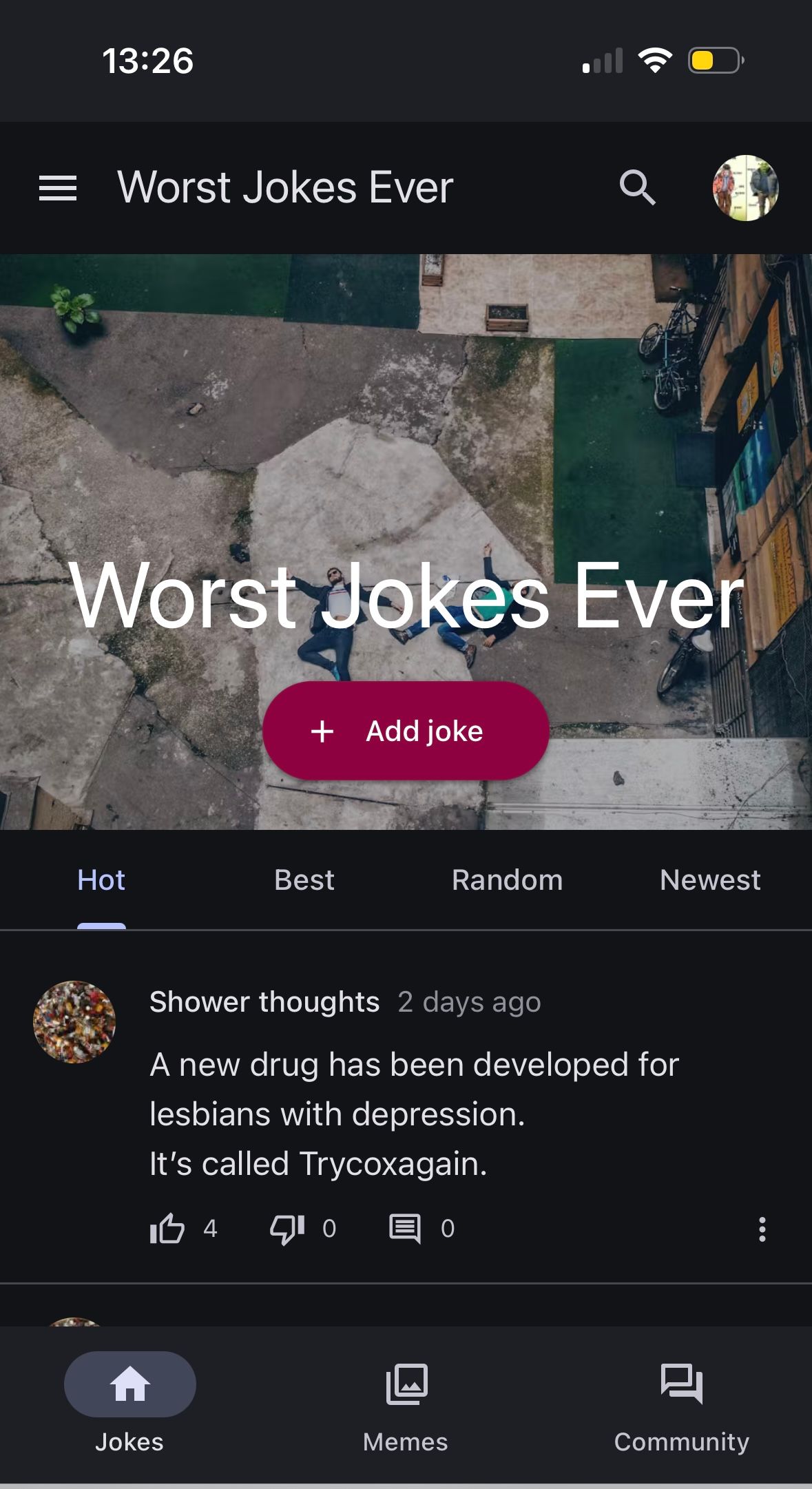Dislike the Shower thoughts joke
The width and height of the screenshot is (812, 1489).
click(x=287, y=1229)
